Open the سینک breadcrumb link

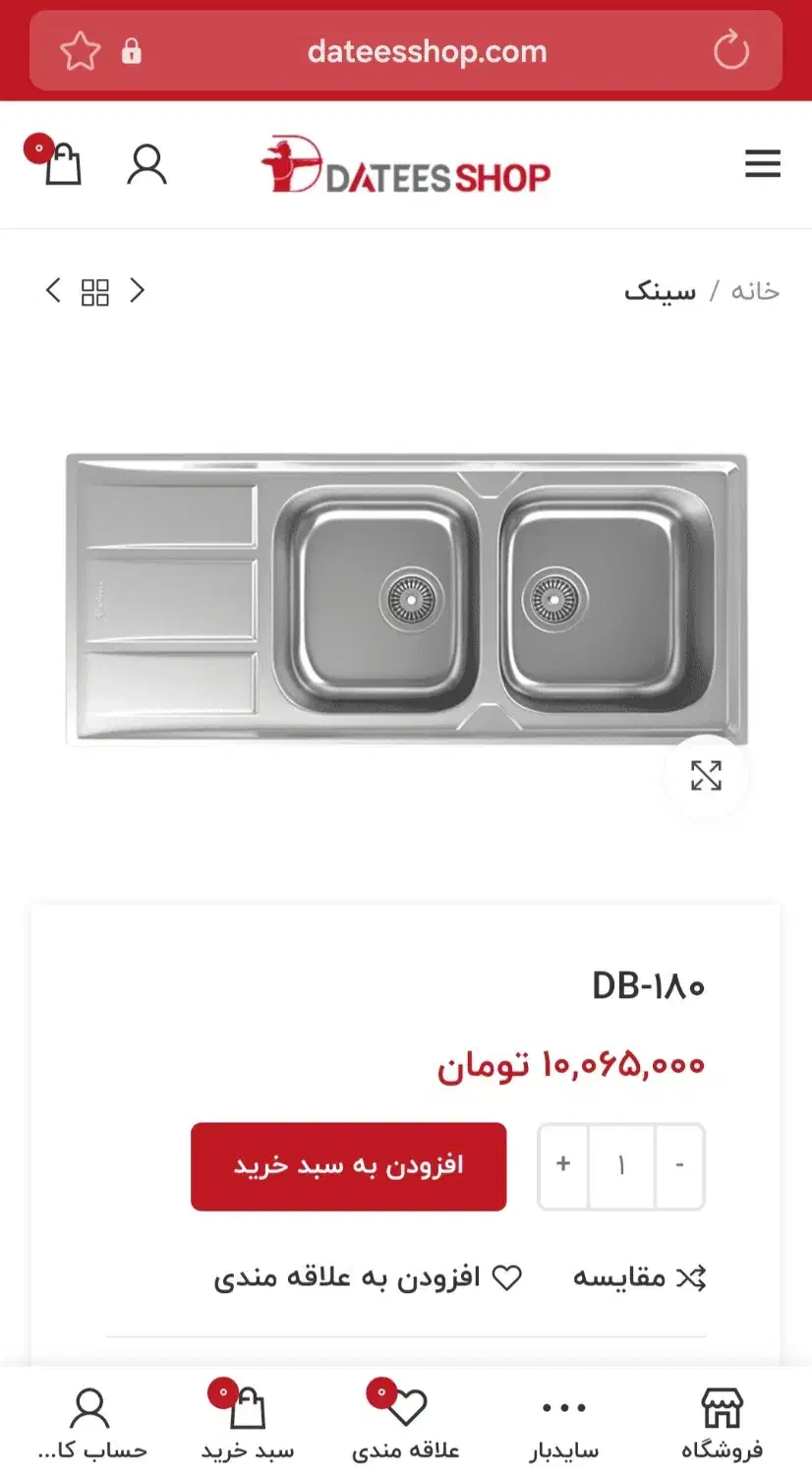point(660,291)
